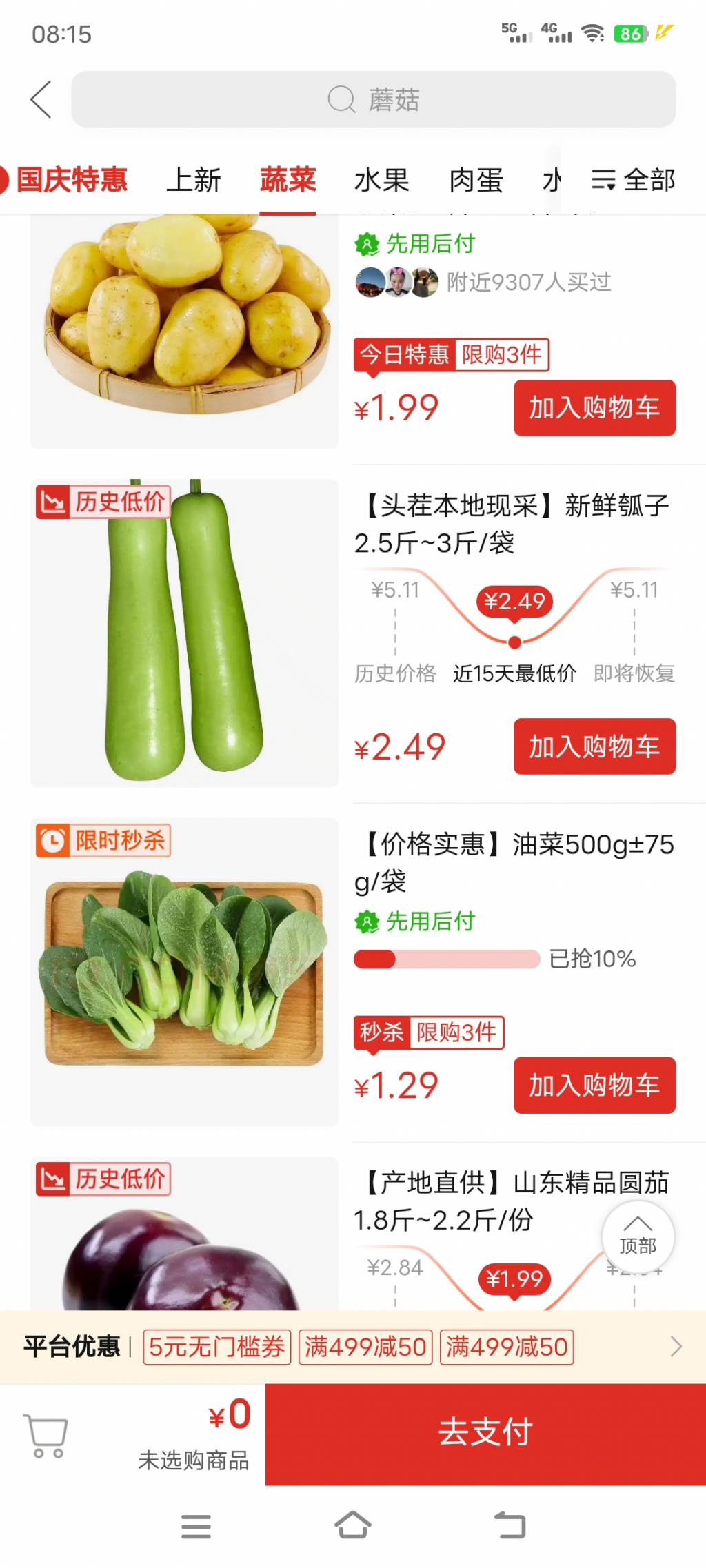Expand 平台优惠 with the right chevron
Viewport: 706px width, 1568px height.
[x=676, y=1347]
